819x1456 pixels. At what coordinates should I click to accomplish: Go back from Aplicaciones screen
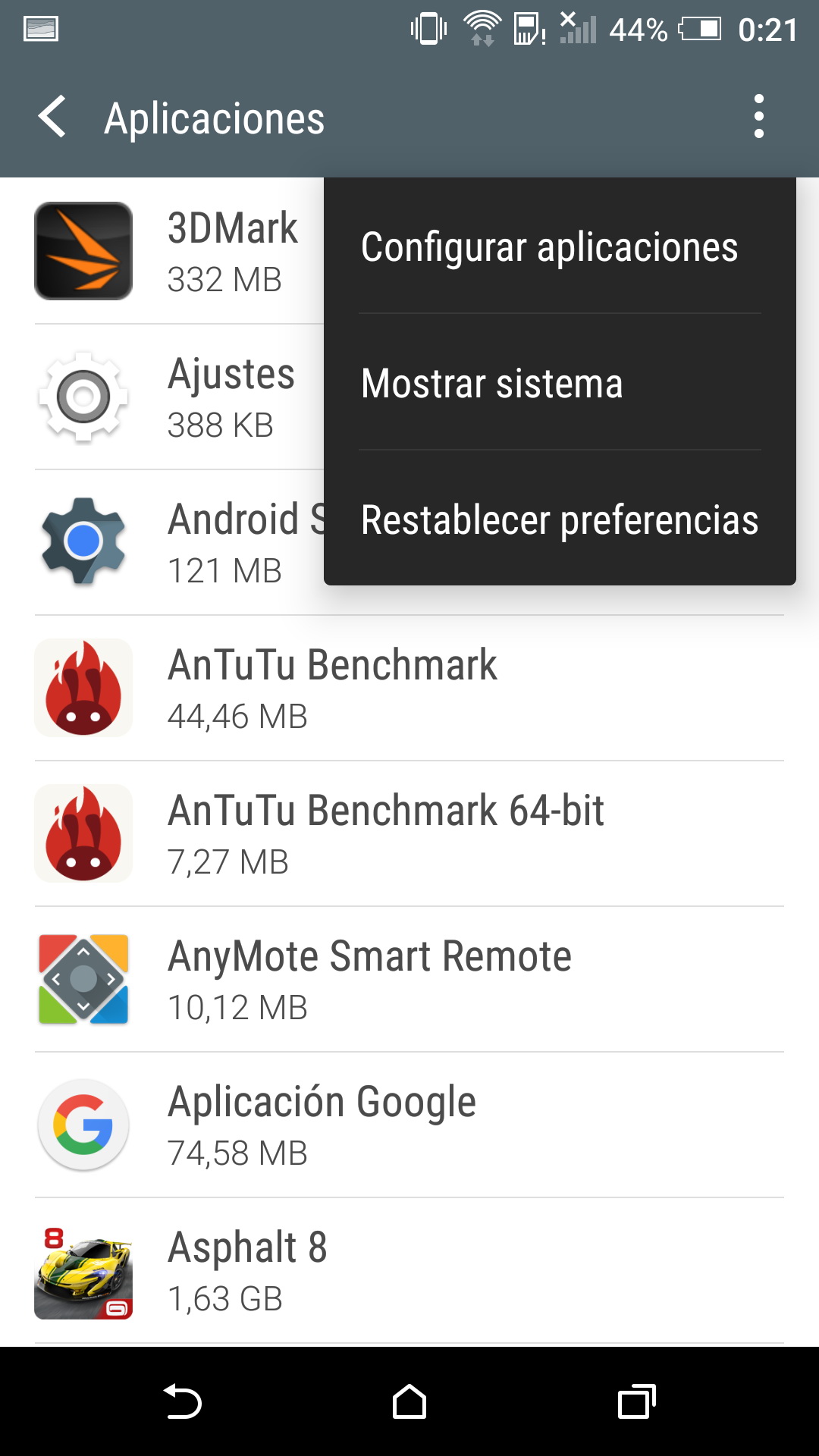point(53,118)
